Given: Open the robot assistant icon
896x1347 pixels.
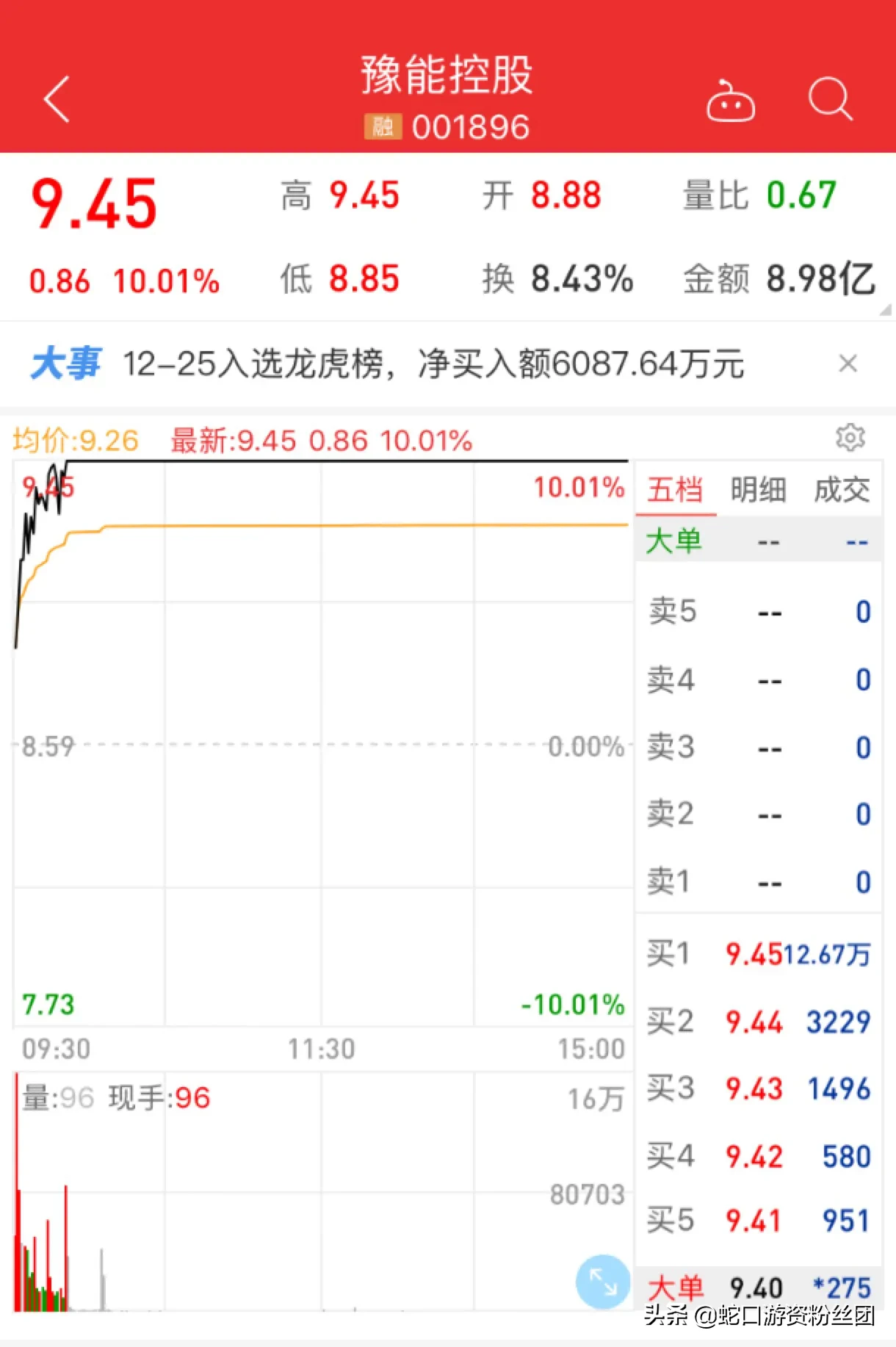Looking at the screenshot, I should point(730,101).
